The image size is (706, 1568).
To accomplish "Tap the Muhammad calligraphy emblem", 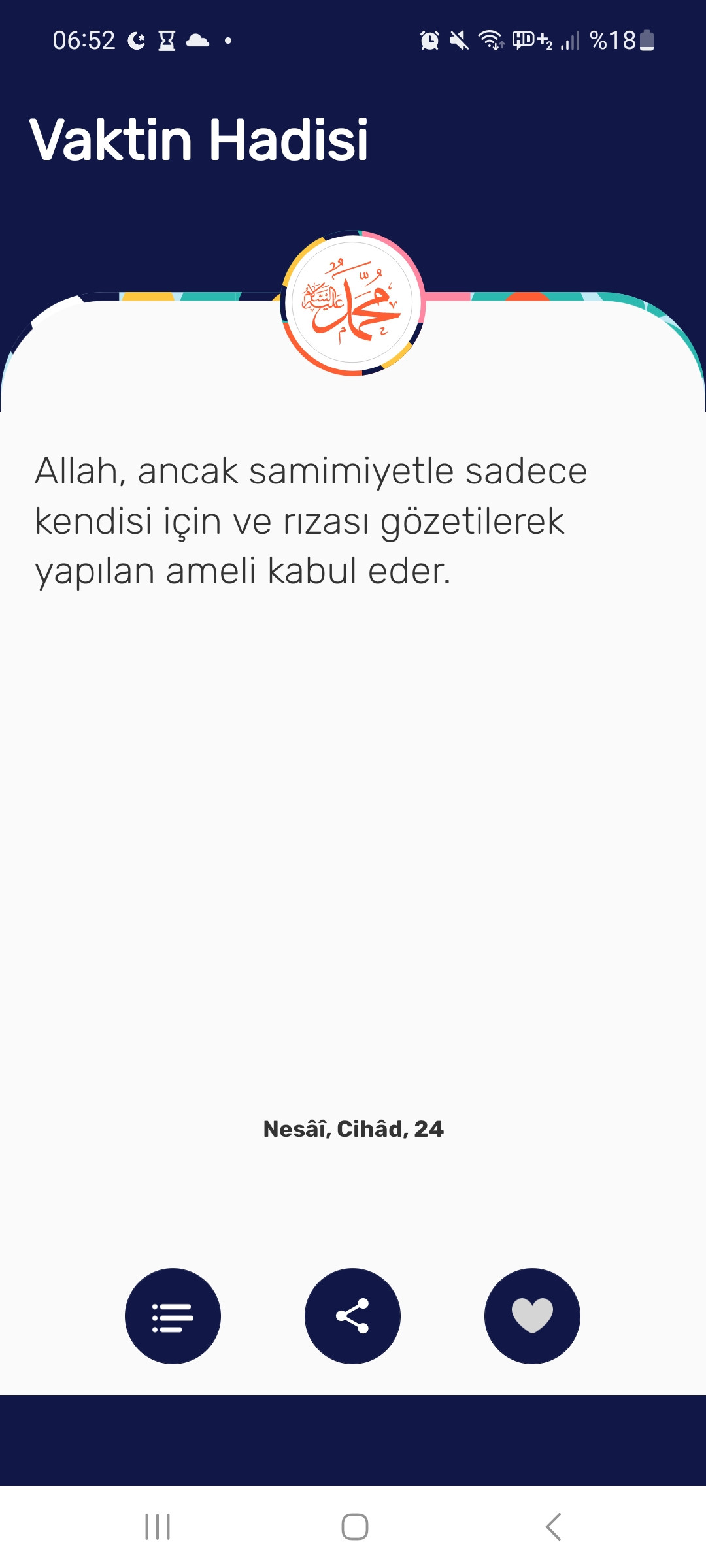I will pos(353,304).
